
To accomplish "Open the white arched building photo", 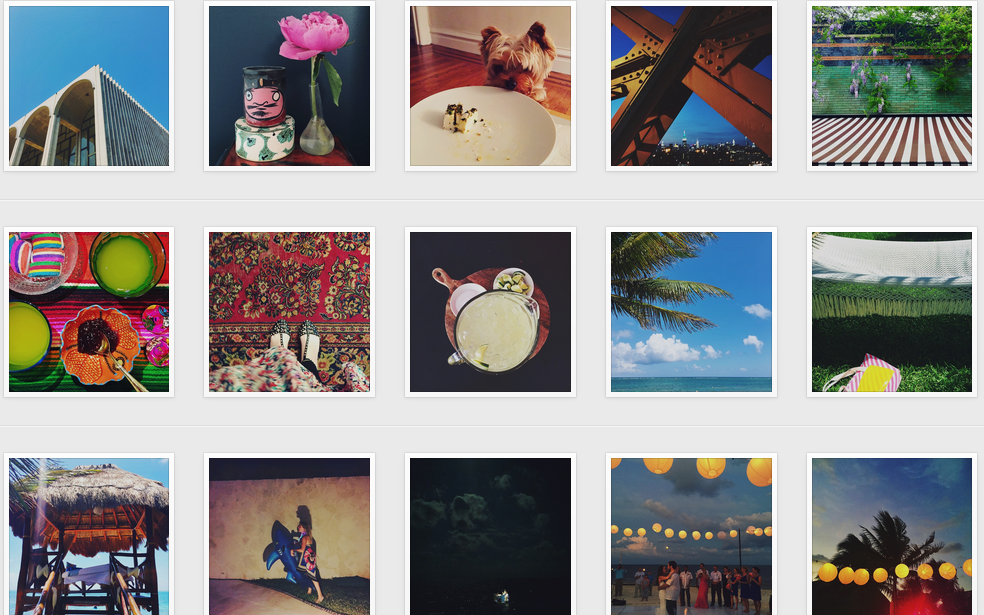I will [x=89, y=86].
